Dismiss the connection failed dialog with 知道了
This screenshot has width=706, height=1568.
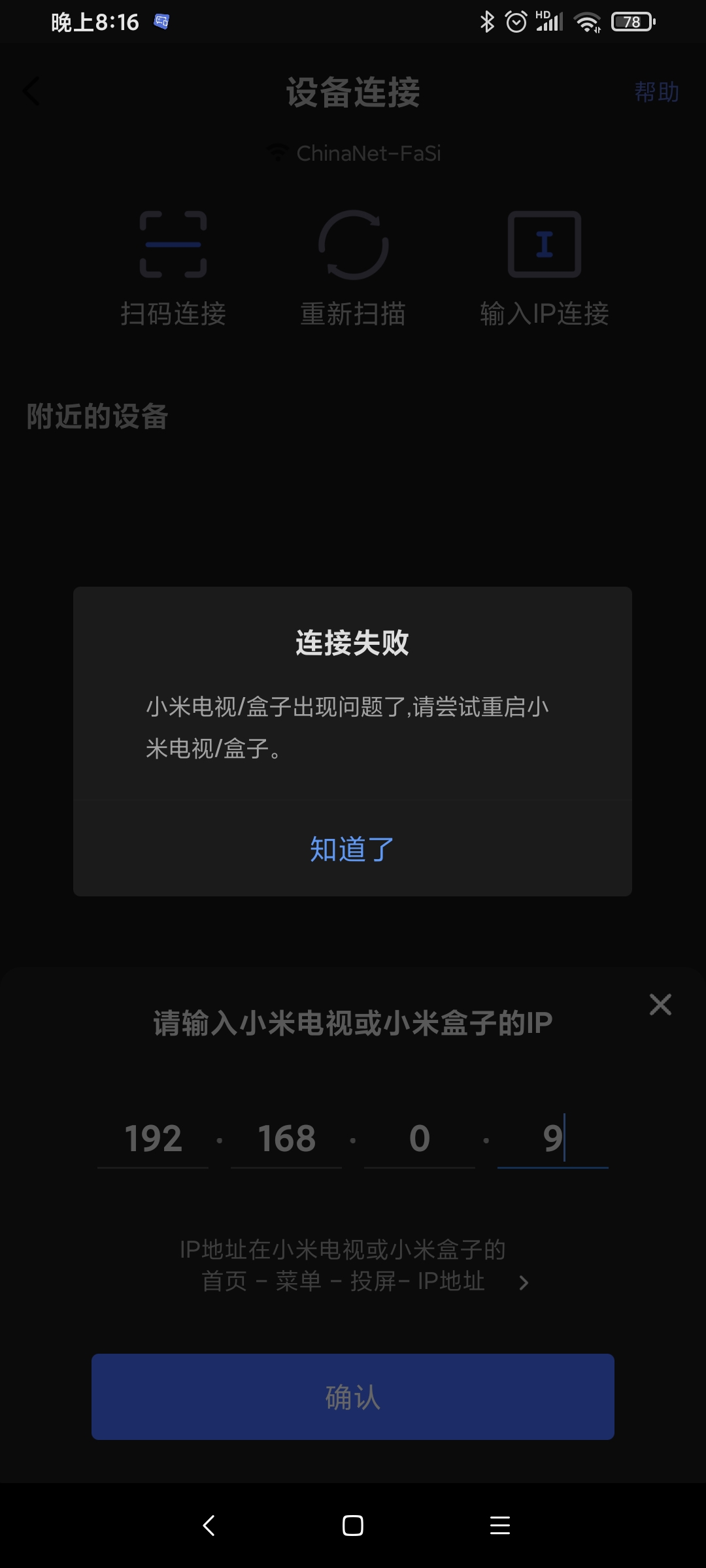pos(352,849)
